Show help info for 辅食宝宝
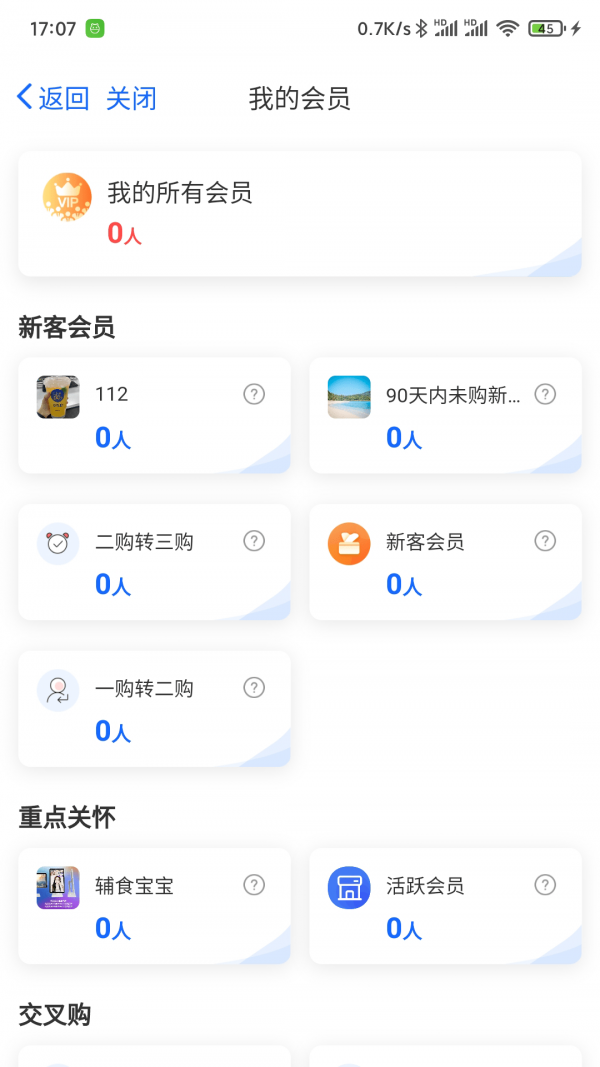Image resolution: width=600 pixels, height=1067 pixels. pos(254,885)
